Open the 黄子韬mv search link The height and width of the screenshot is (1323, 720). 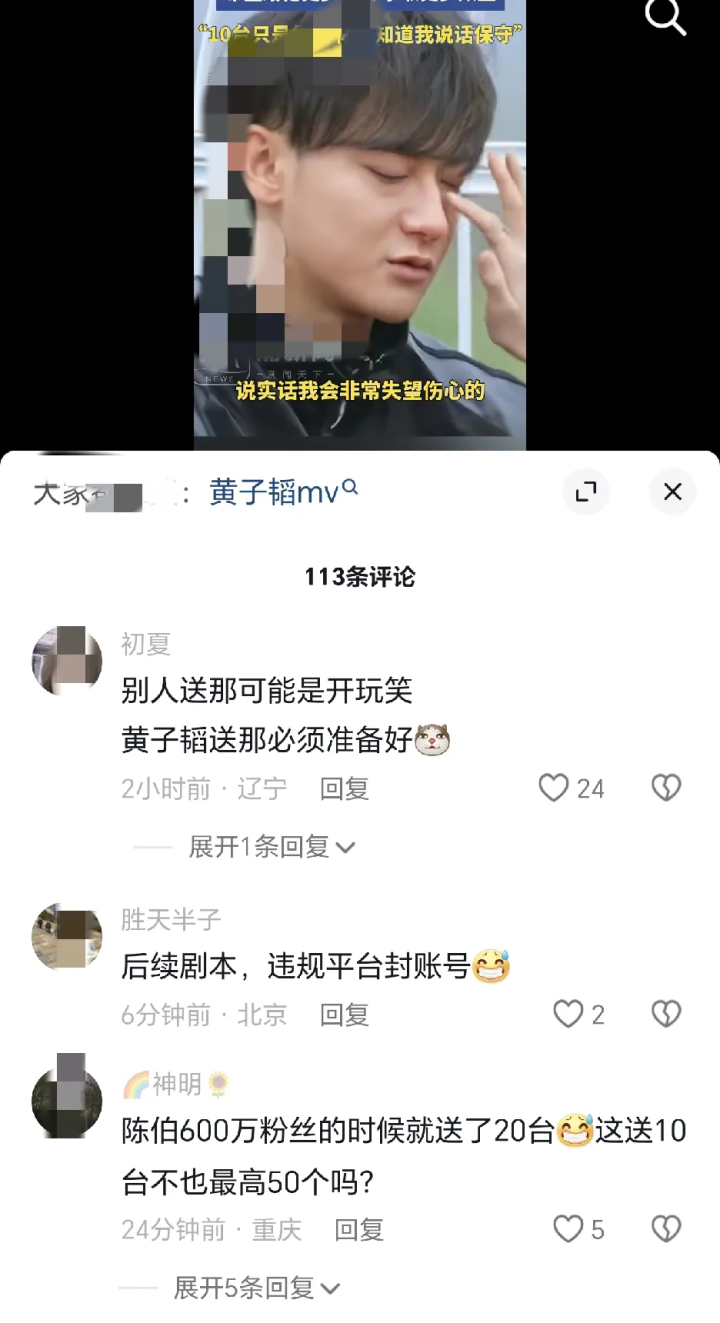coord(283,492)
